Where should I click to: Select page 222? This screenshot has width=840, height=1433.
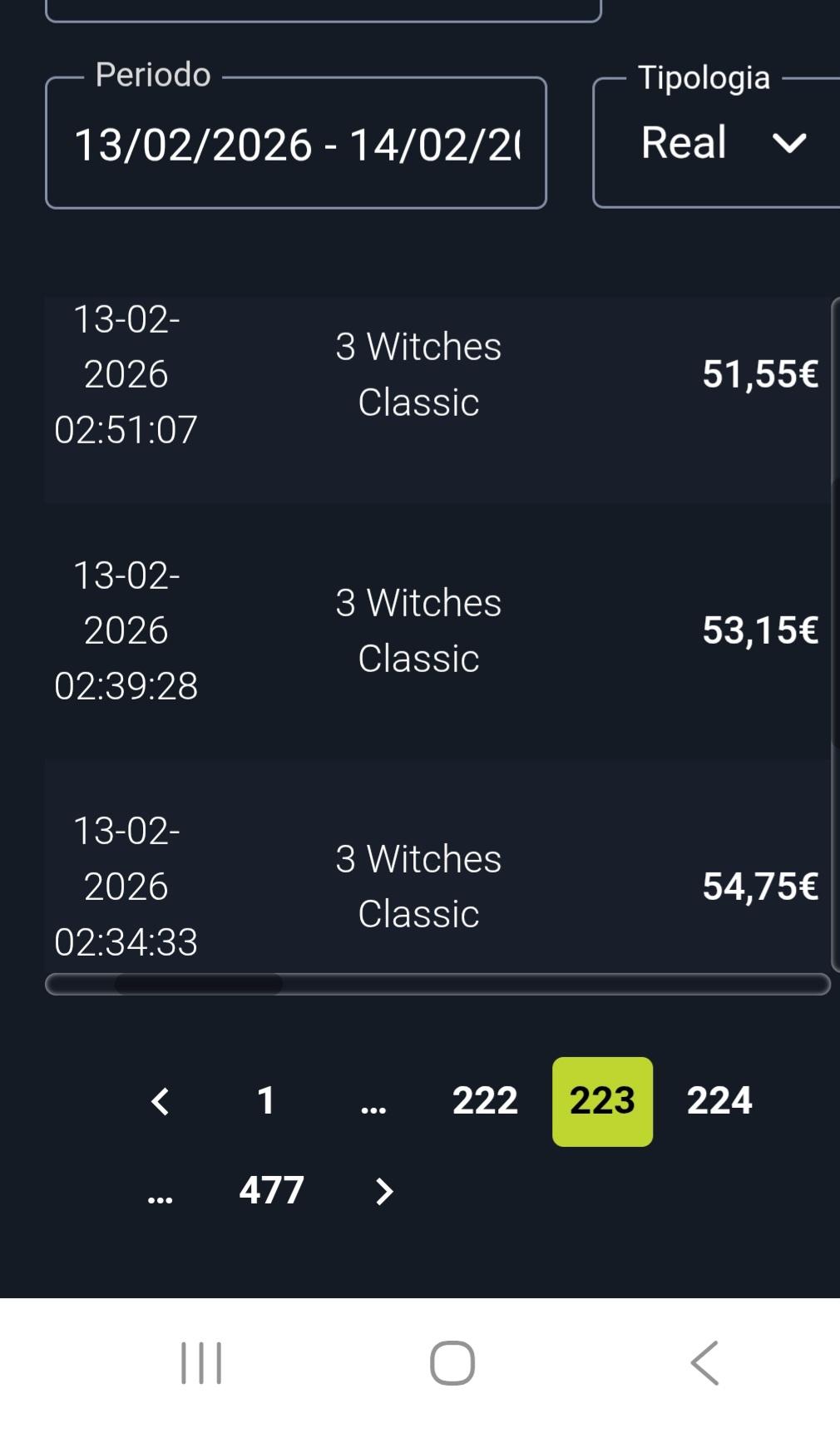(485, 1101)
